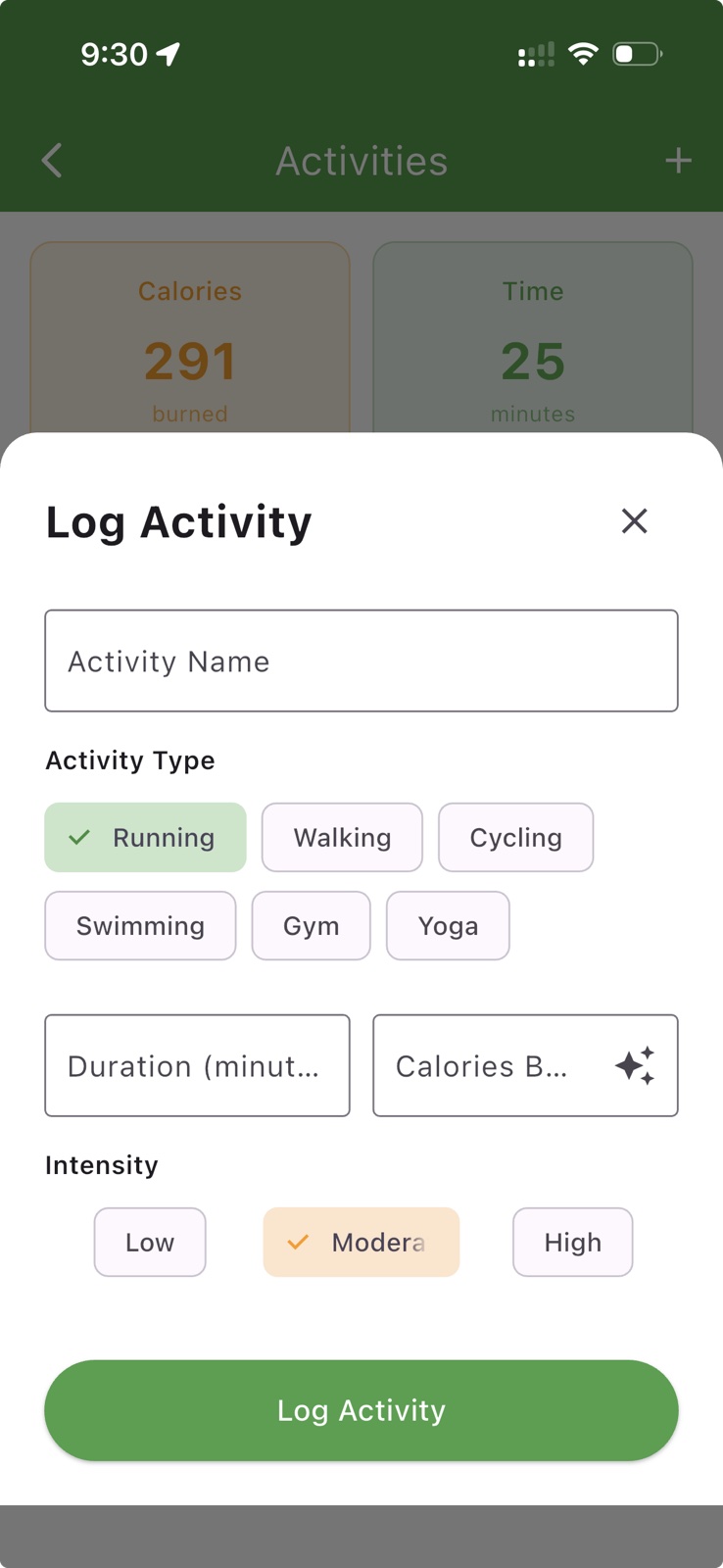Click into the Activity Name field
This screenshot has width=723, height=1568.
pos(361,660)
